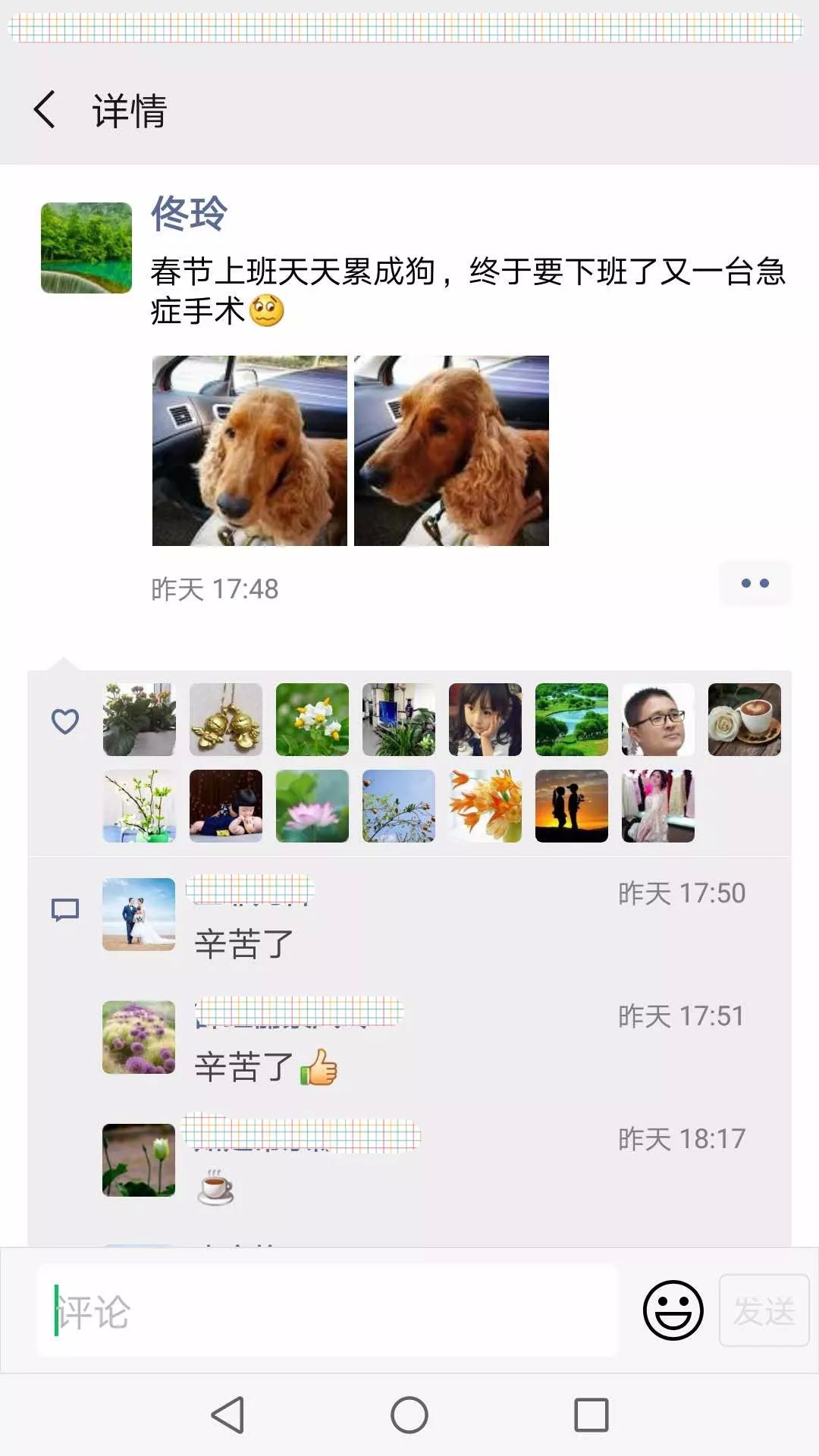
Task: Open the two-dot like/comment menu
Action: 755,583
